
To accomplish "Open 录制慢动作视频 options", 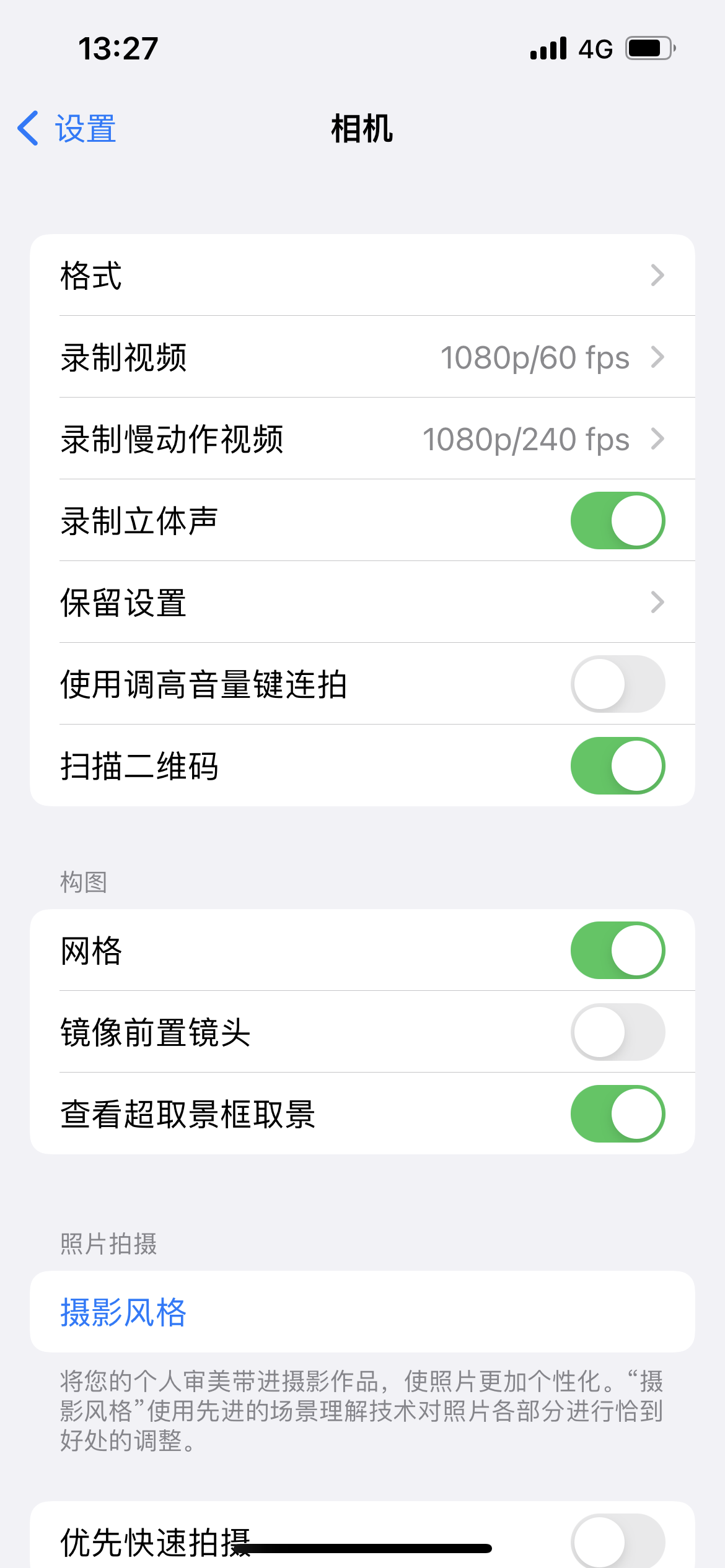I will [362, 439].
